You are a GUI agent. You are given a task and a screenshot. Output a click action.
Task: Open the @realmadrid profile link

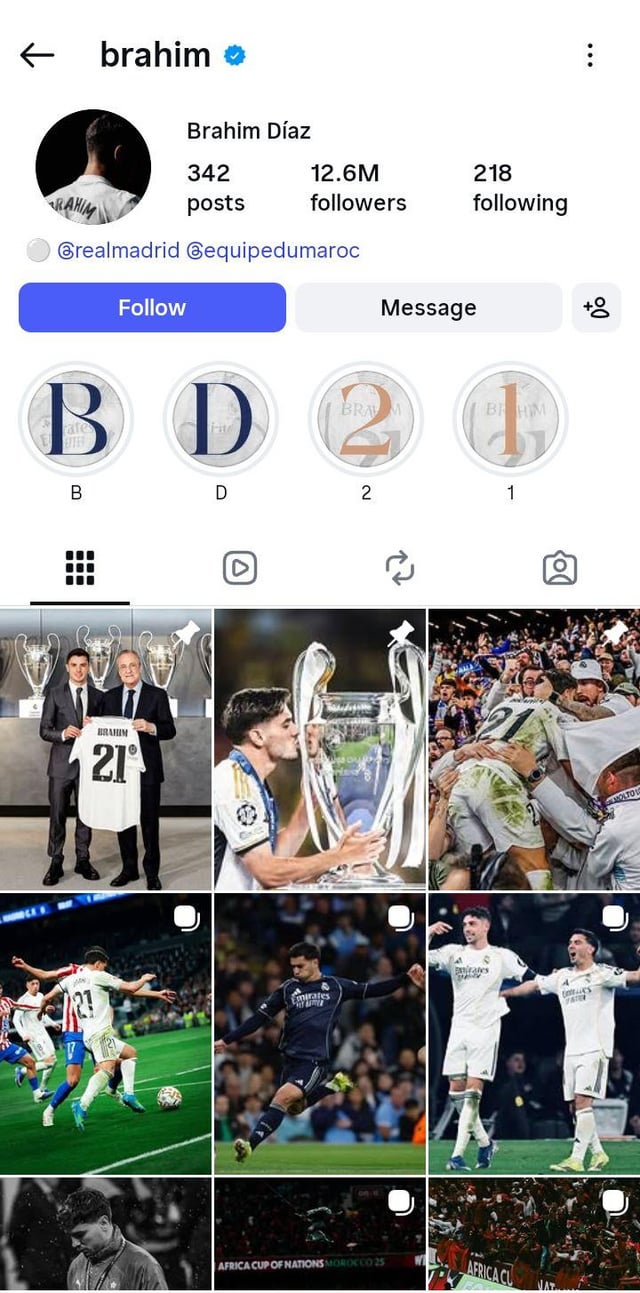coord(119,250)
